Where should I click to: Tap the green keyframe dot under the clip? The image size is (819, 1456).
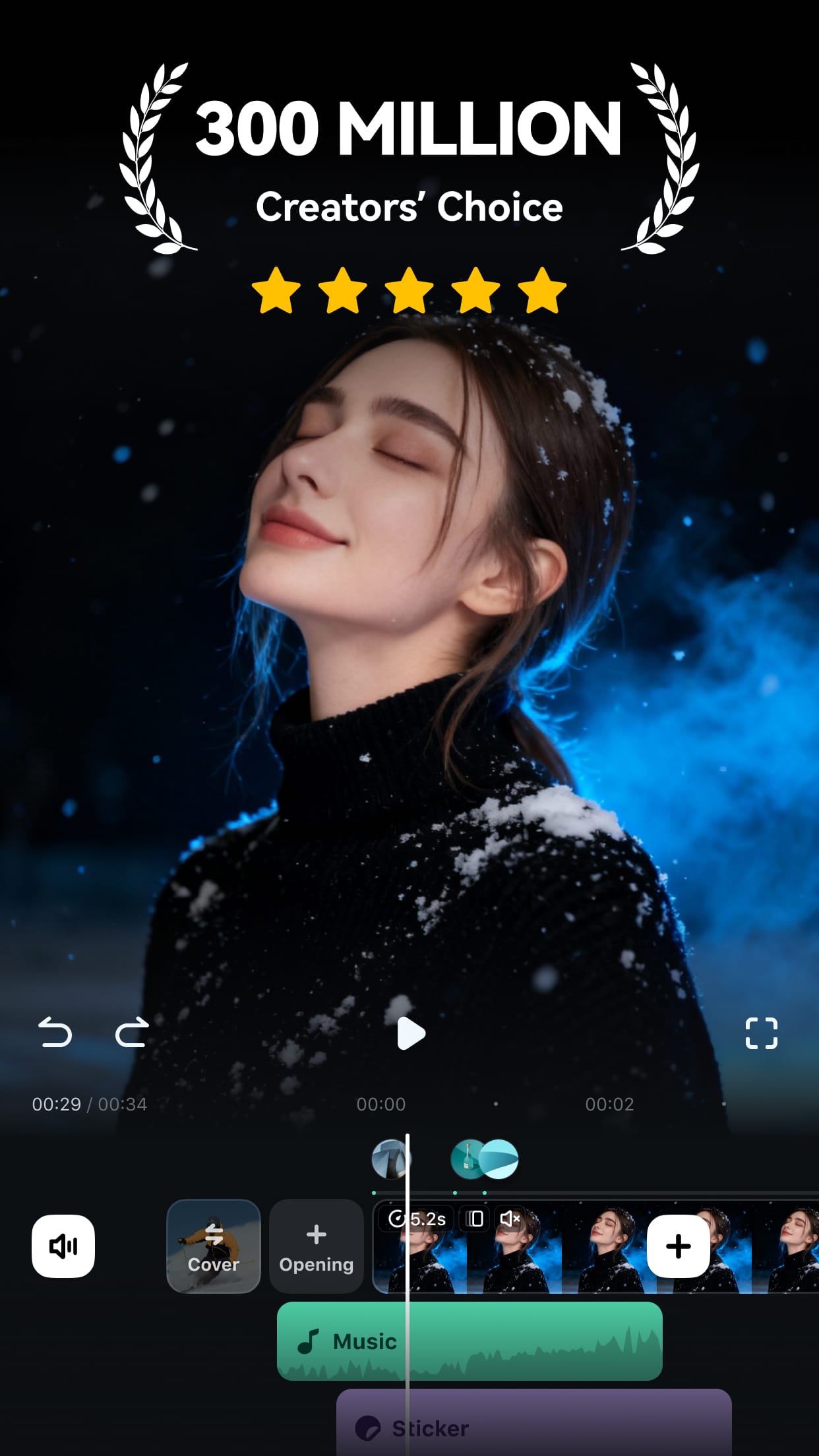374,1192
